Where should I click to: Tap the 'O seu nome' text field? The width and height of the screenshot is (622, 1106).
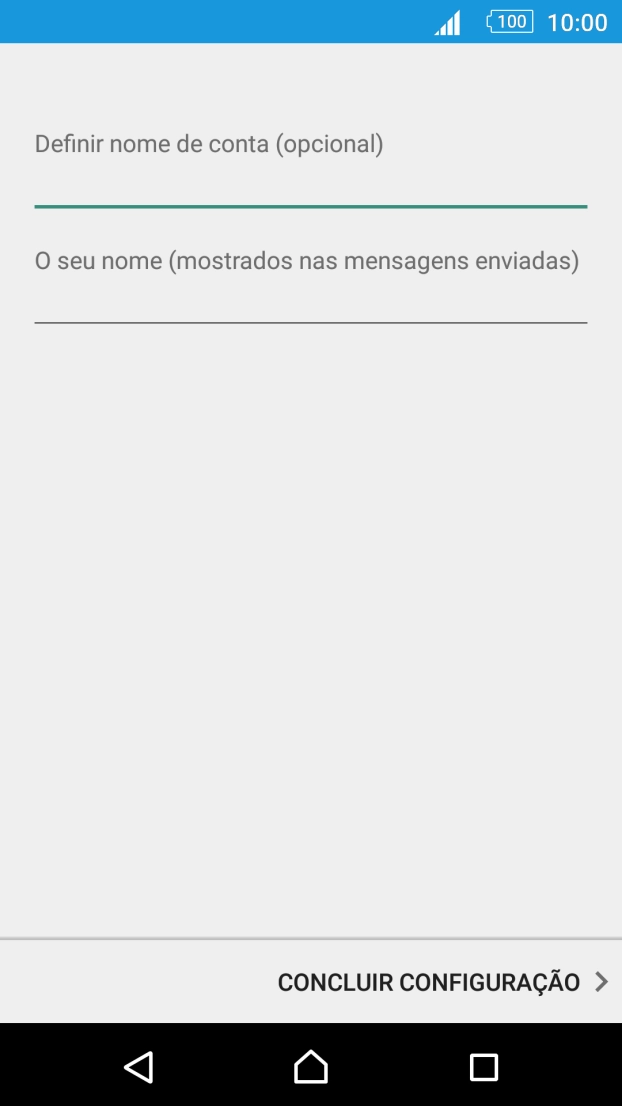[x=310, y=300]
